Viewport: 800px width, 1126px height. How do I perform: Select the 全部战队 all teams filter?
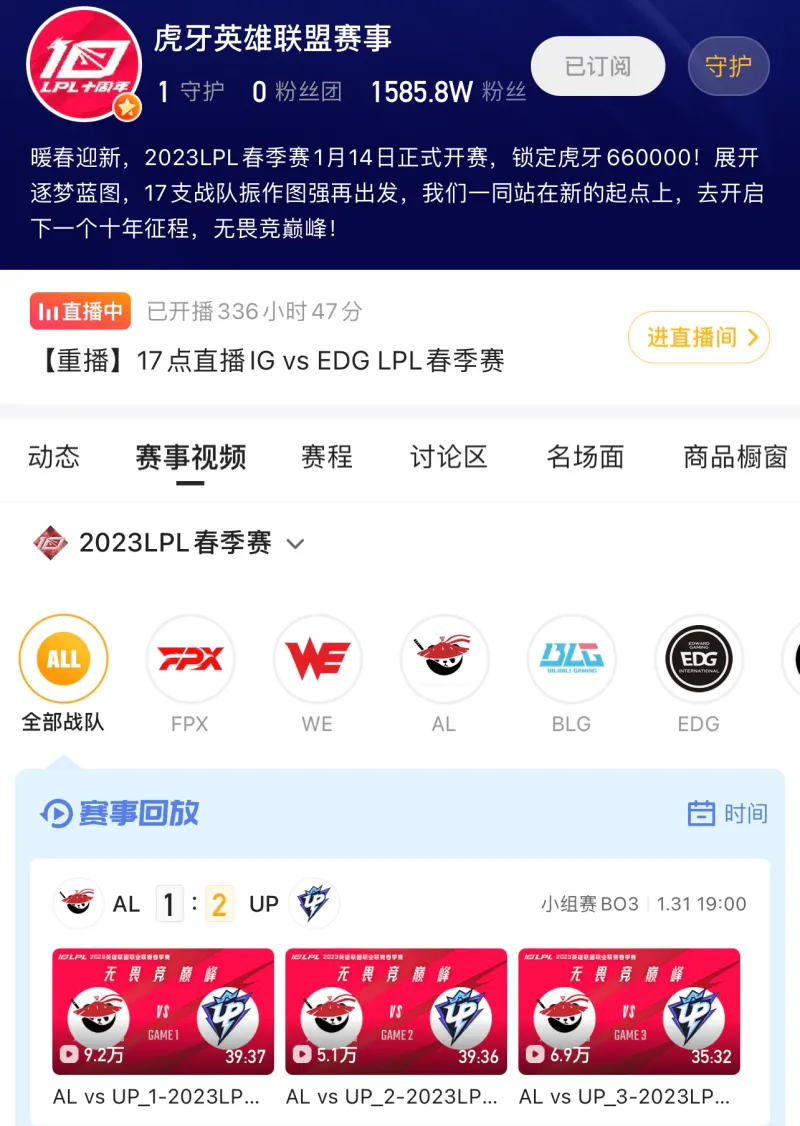[63, 660]
